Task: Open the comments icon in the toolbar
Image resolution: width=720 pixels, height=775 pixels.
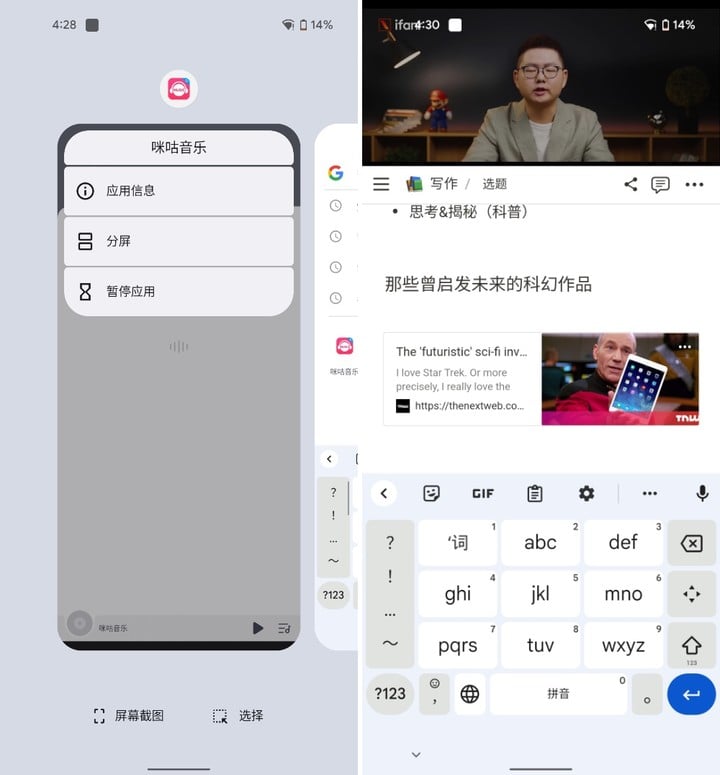Action: coord(660,184)
